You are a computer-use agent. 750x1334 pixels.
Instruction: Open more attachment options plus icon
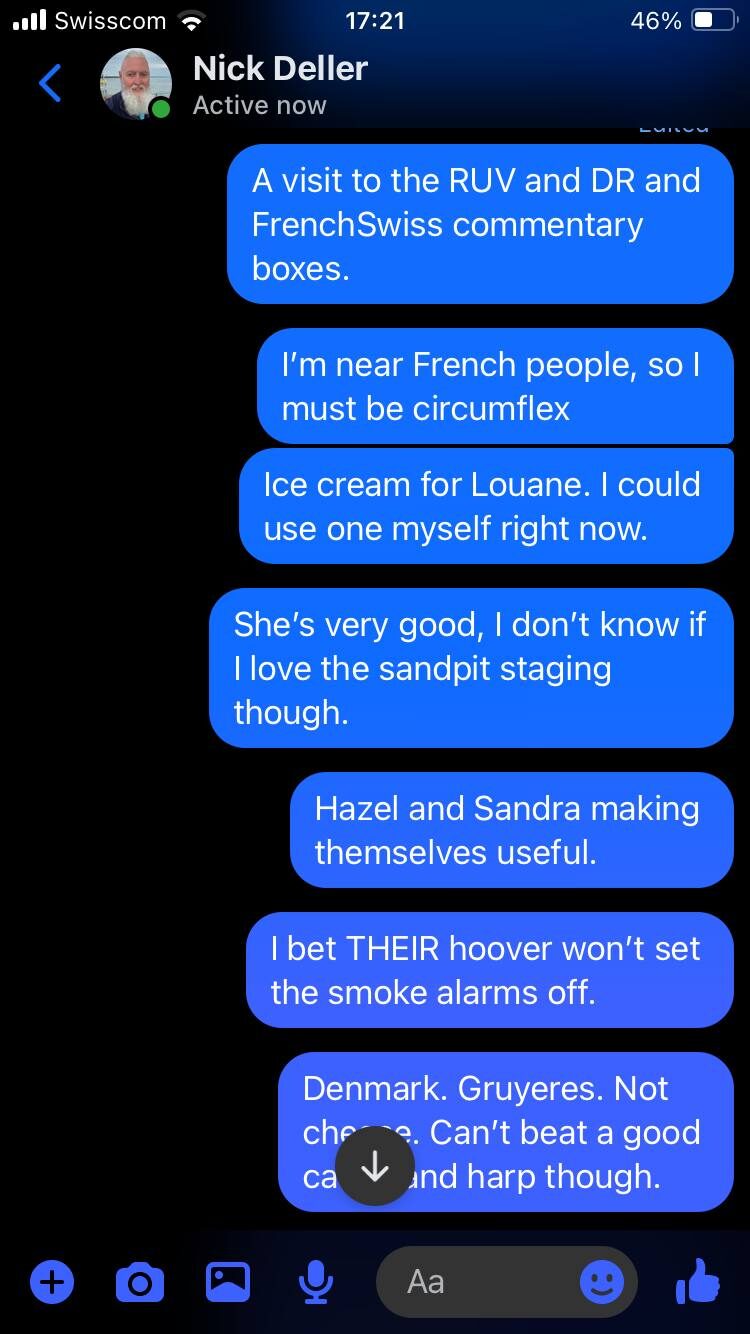(52, 1281)
